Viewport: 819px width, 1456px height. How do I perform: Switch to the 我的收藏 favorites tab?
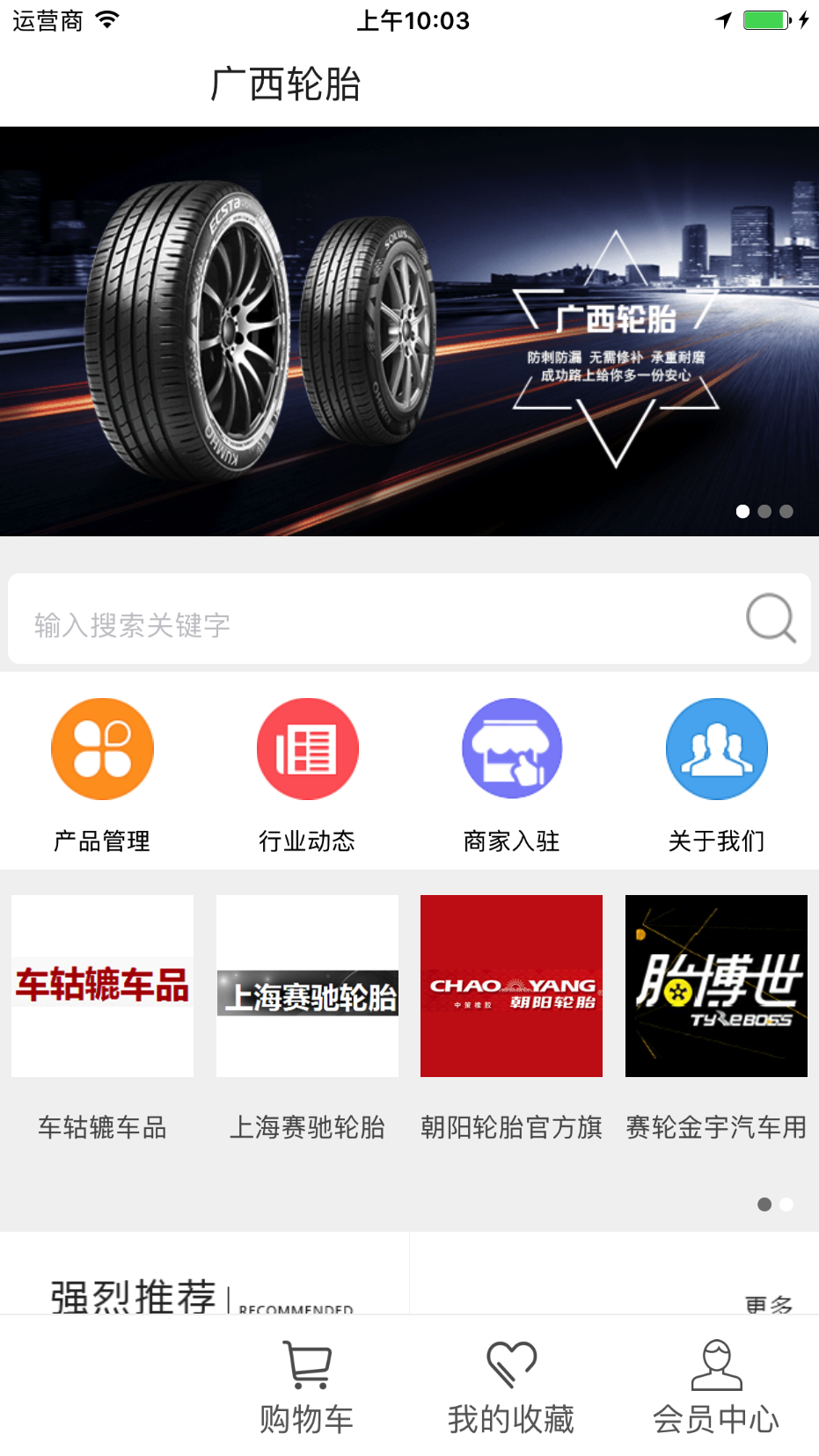coord(511,1387)
